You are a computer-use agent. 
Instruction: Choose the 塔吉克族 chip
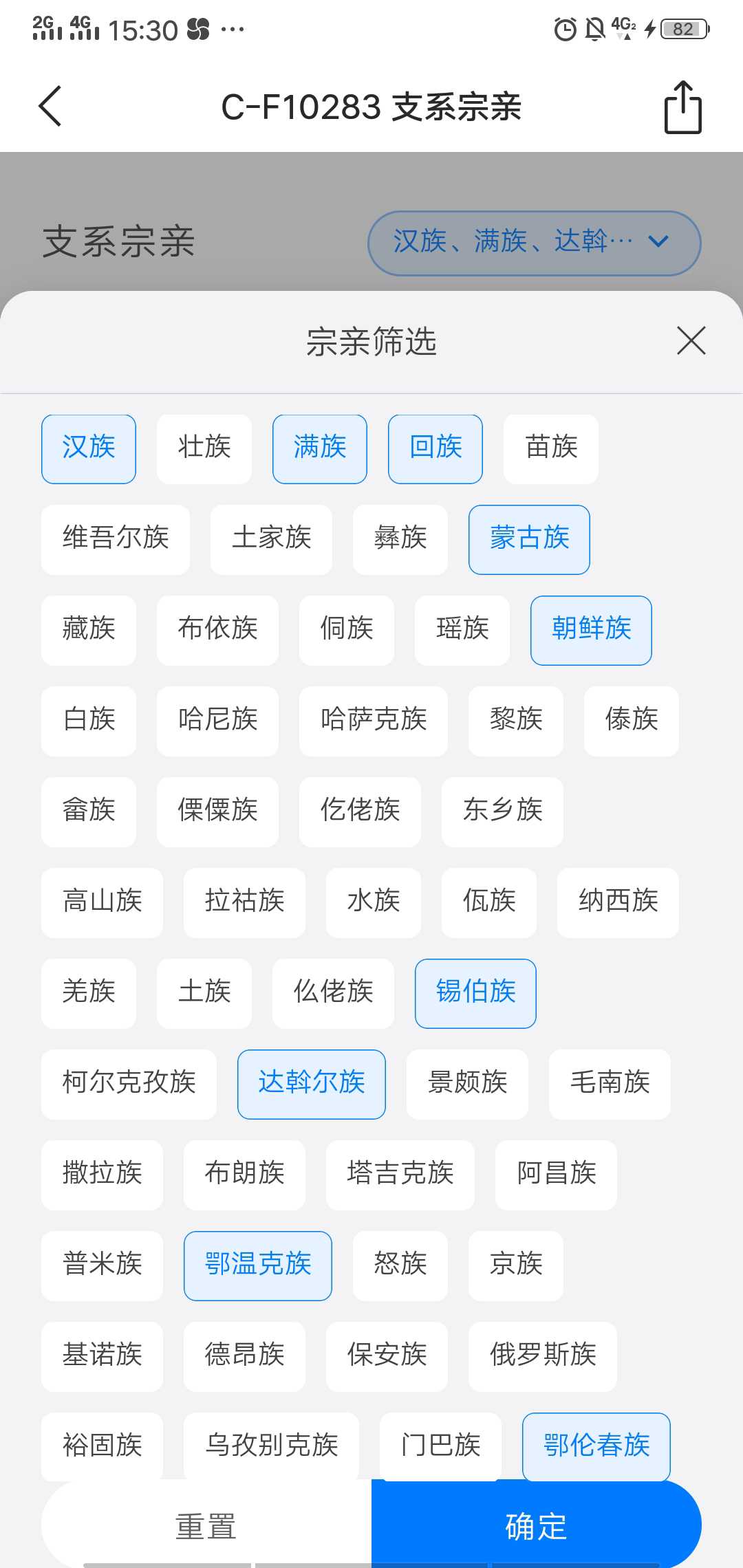click(x=400, y=1175)
